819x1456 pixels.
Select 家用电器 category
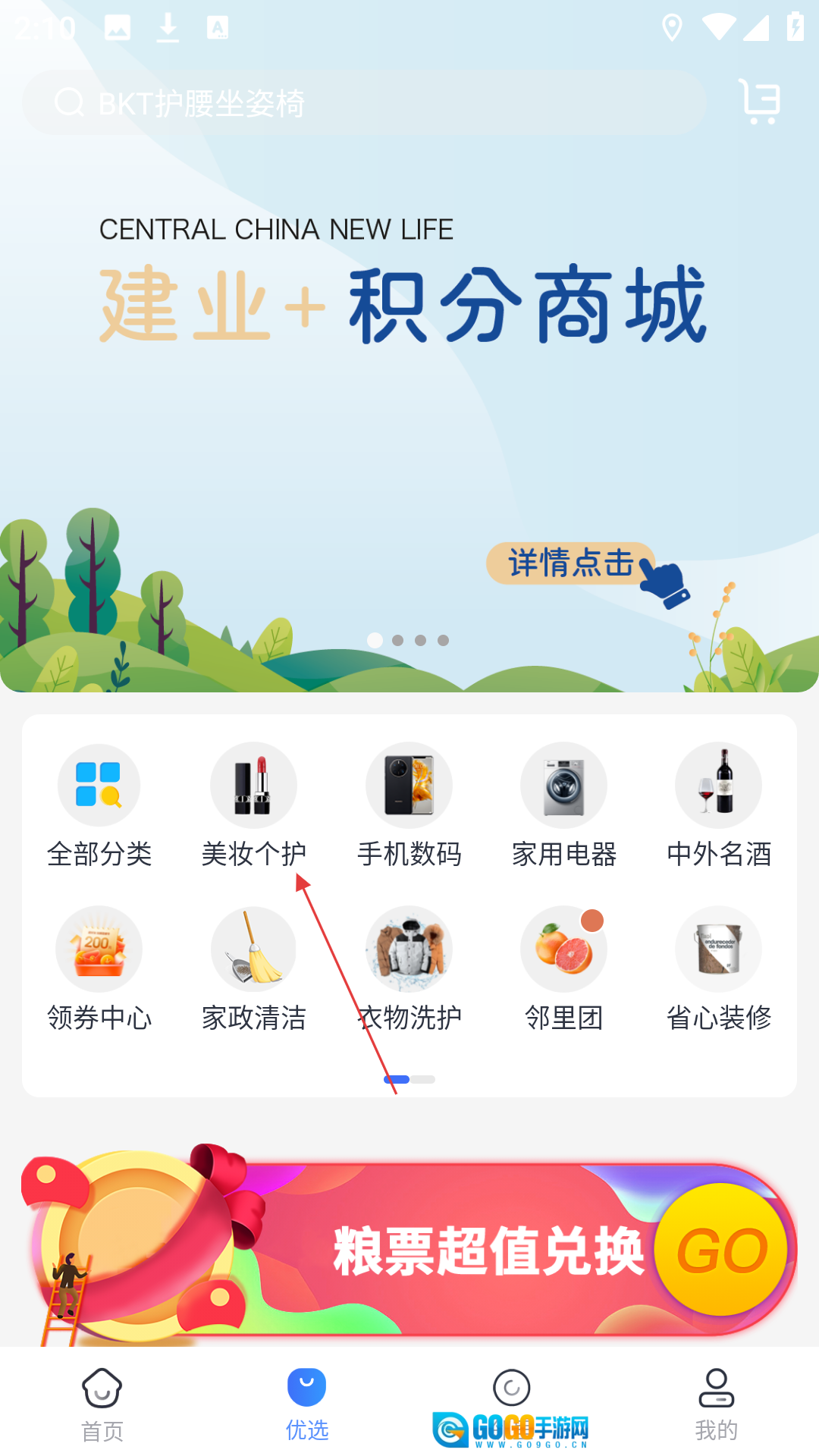click(563, 805)
